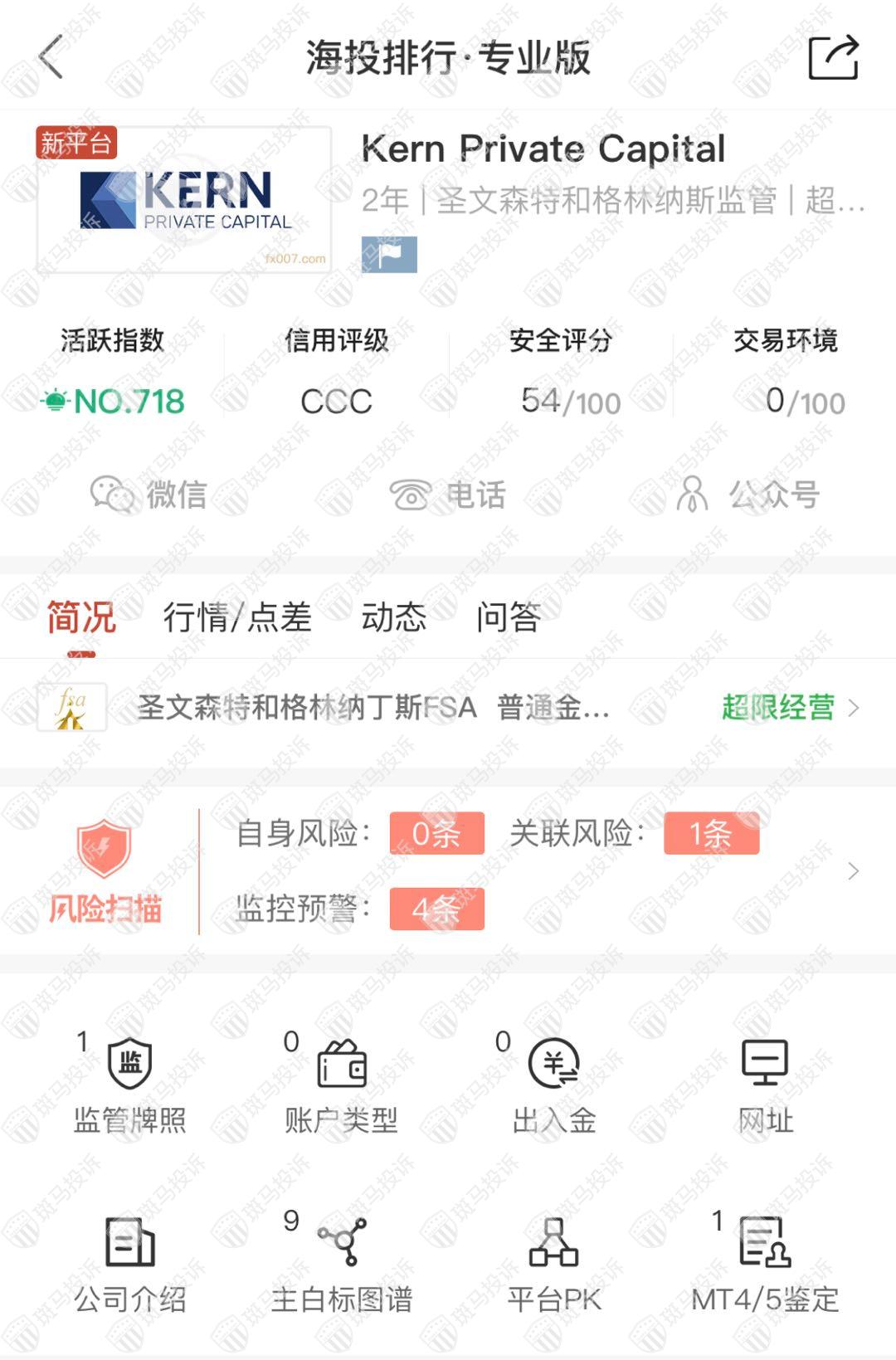
Task: Share this page via top-right icon
Action: pos(833,57)
